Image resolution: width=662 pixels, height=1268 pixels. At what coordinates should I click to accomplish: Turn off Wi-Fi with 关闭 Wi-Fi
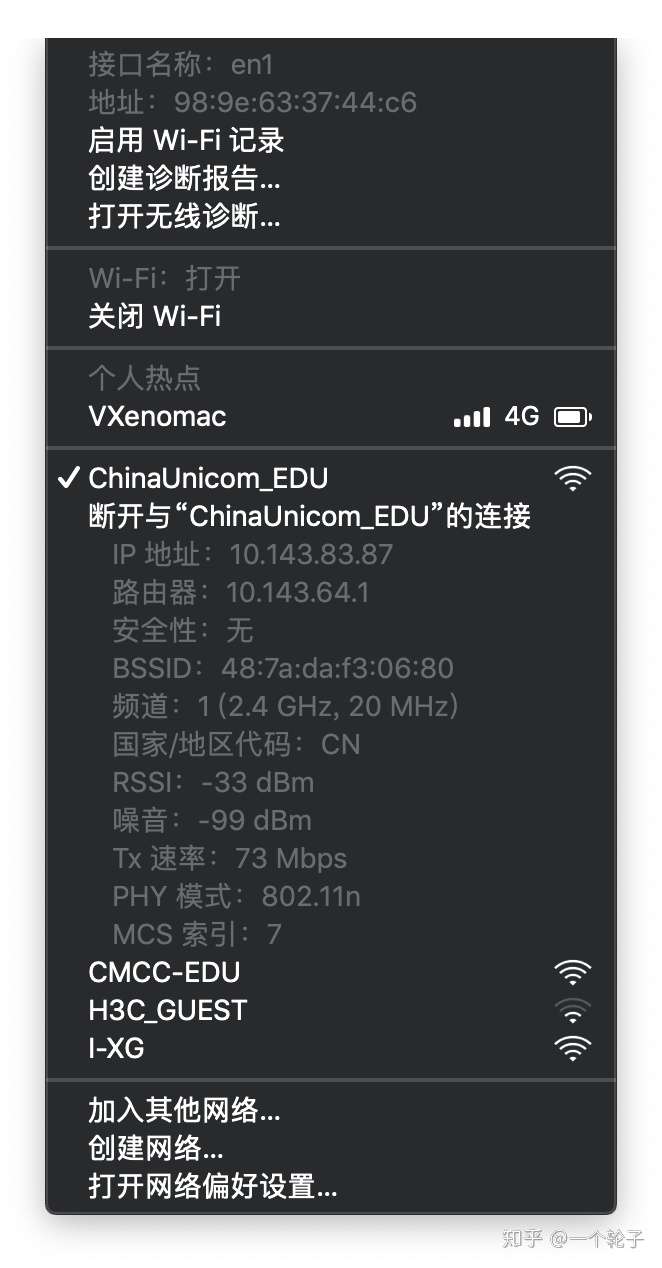155,316
